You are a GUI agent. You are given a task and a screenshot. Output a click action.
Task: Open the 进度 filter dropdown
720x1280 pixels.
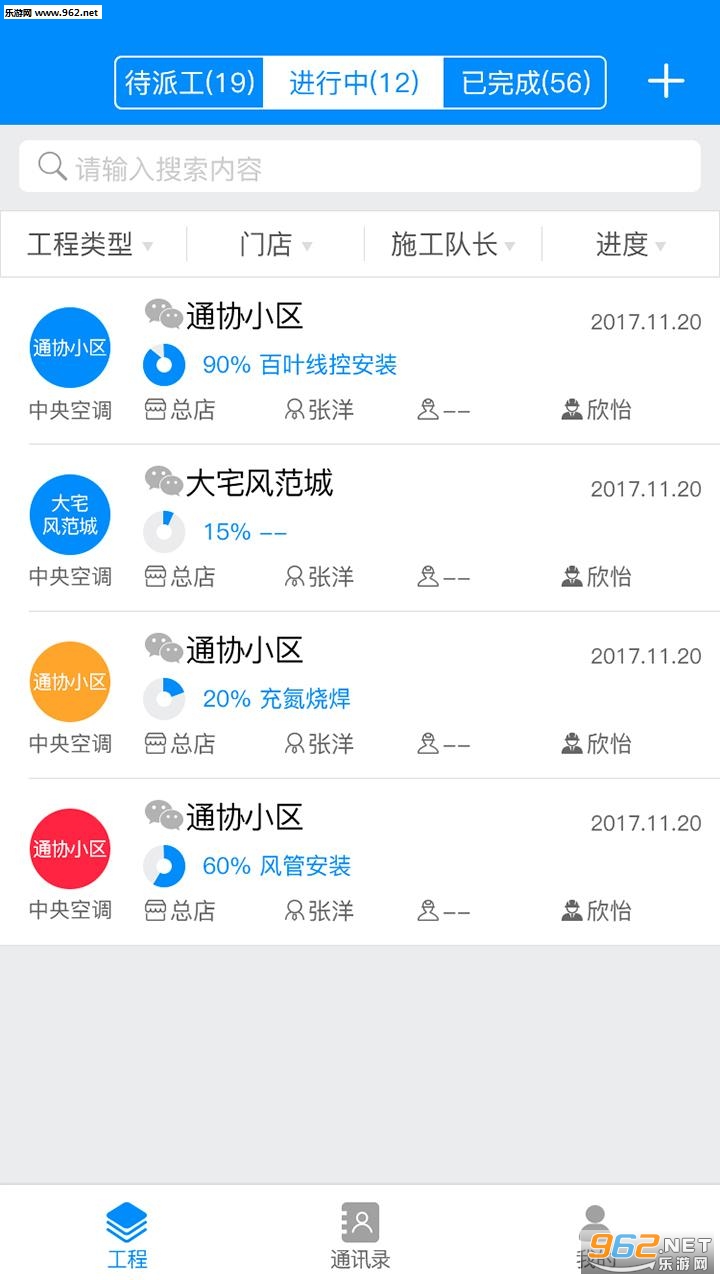pos(631,244)
